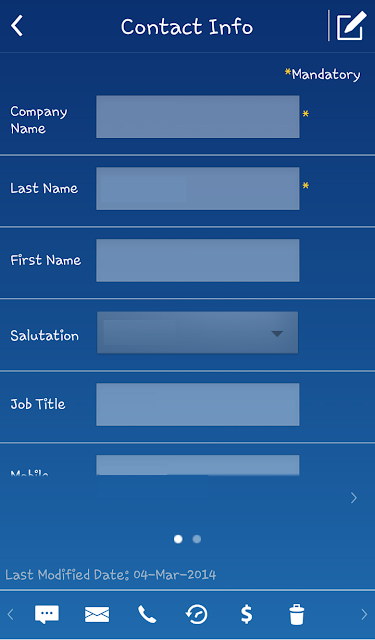
Task: Select the Job Title input field
Action: click(x=197, y=404)
